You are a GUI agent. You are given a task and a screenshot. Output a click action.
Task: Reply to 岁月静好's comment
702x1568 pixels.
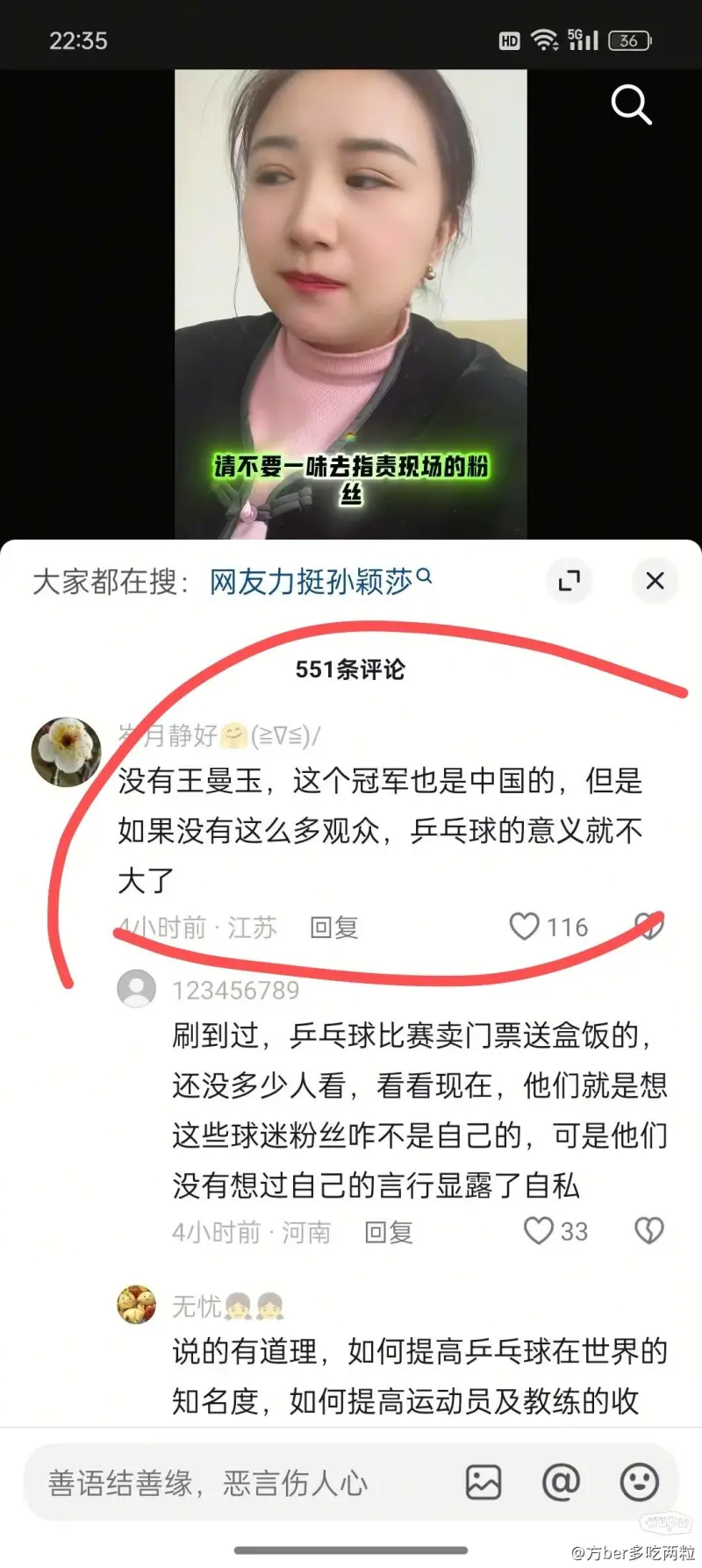[334, 927]
